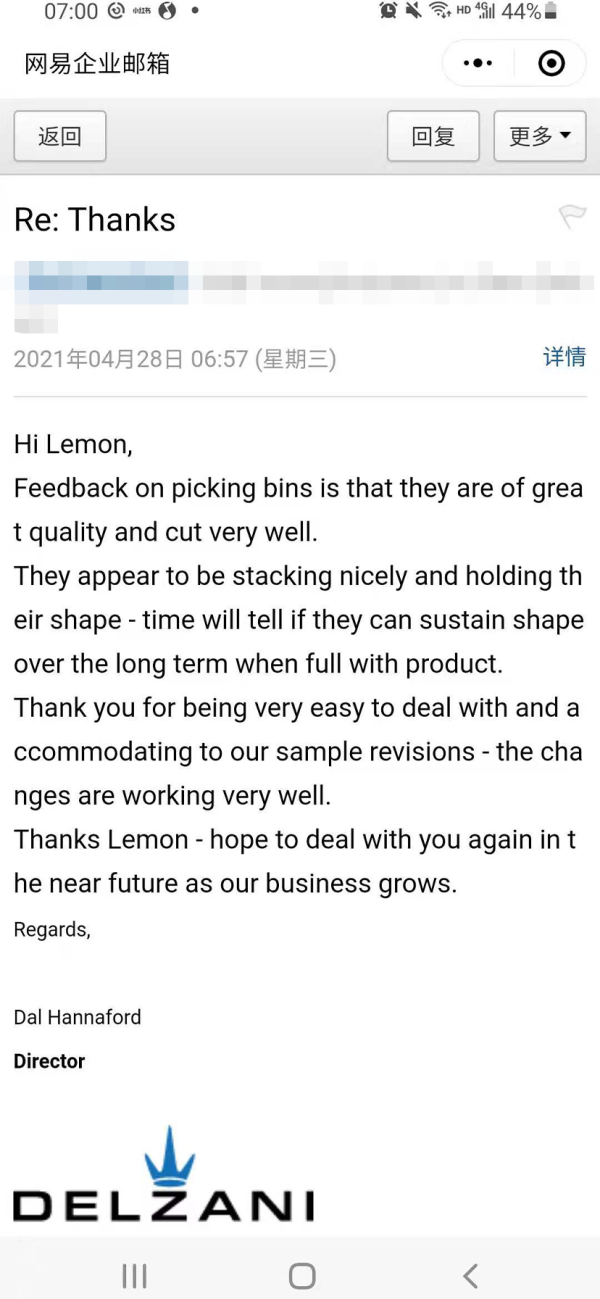Reply using the 回复 button
The image size is (600, 1299).
click(433, 136)
